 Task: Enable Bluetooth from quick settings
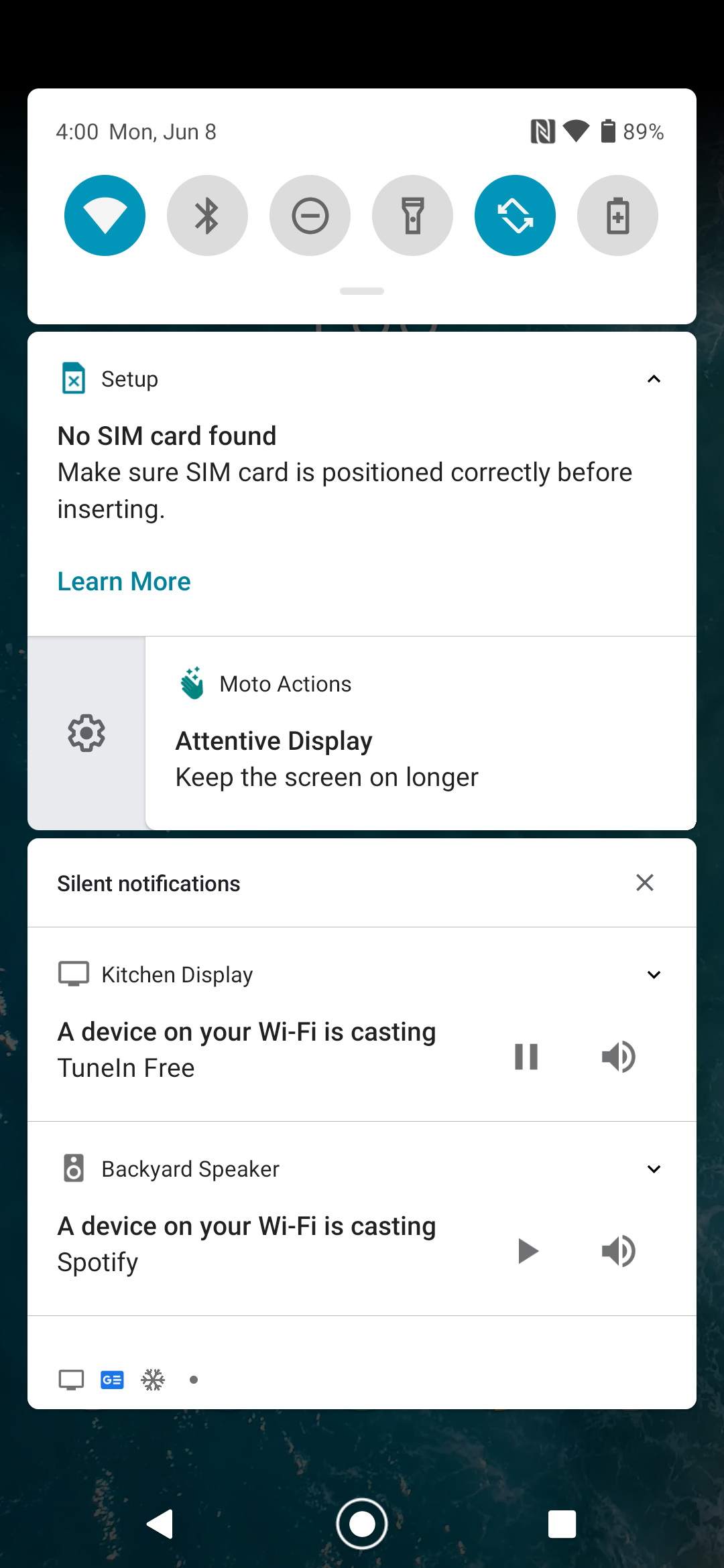coord(207,215)
